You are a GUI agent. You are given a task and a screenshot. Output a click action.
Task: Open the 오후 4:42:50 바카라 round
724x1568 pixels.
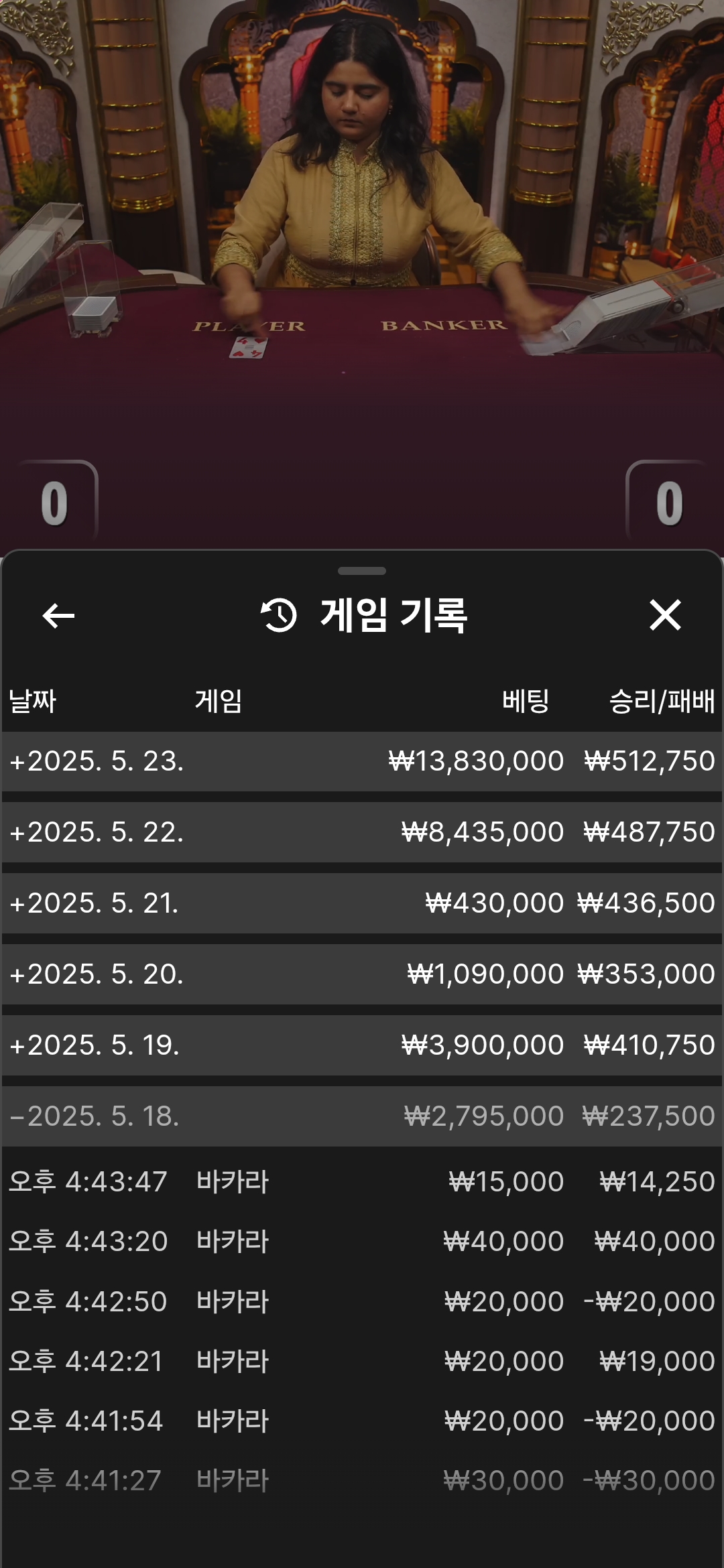click(x=362, y=1301)
